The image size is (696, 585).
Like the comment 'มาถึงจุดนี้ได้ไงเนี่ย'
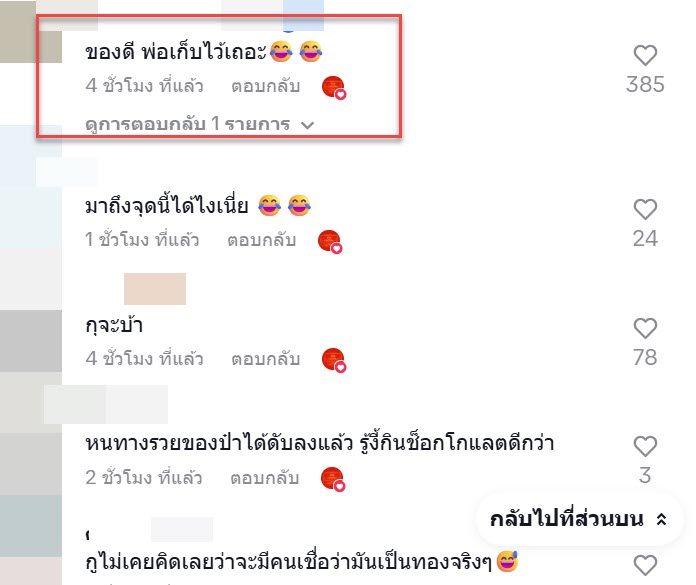click(x=645, y=209)
